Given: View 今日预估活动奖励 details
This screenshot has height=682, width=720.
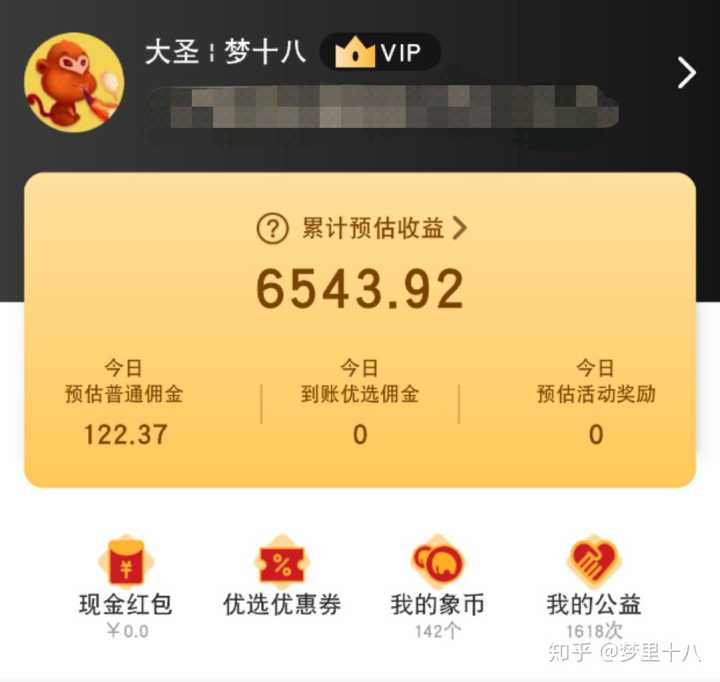Looking at the screenshot, I should point(595,402).
